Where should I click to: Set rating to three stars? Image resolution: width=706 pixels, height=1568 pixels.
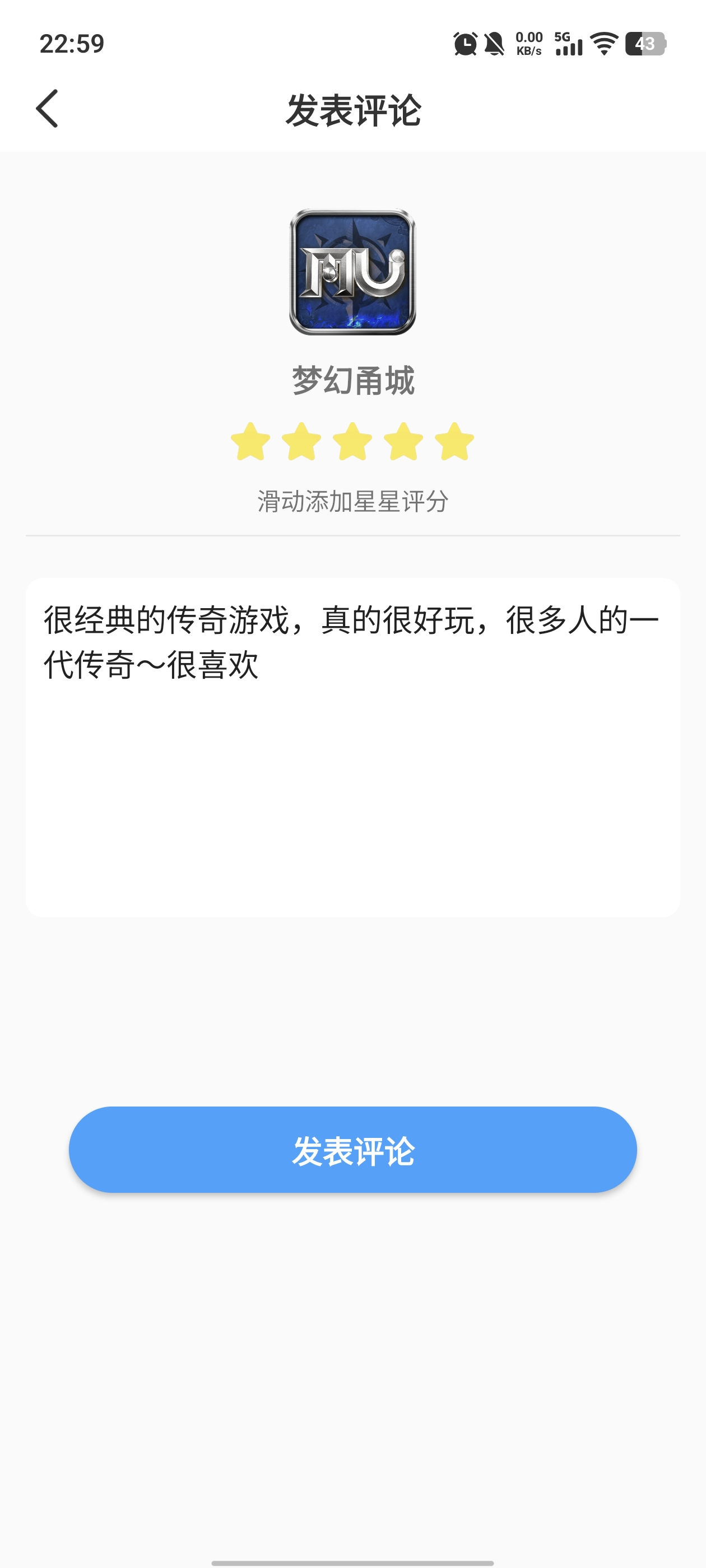click(x=352, y=441)
